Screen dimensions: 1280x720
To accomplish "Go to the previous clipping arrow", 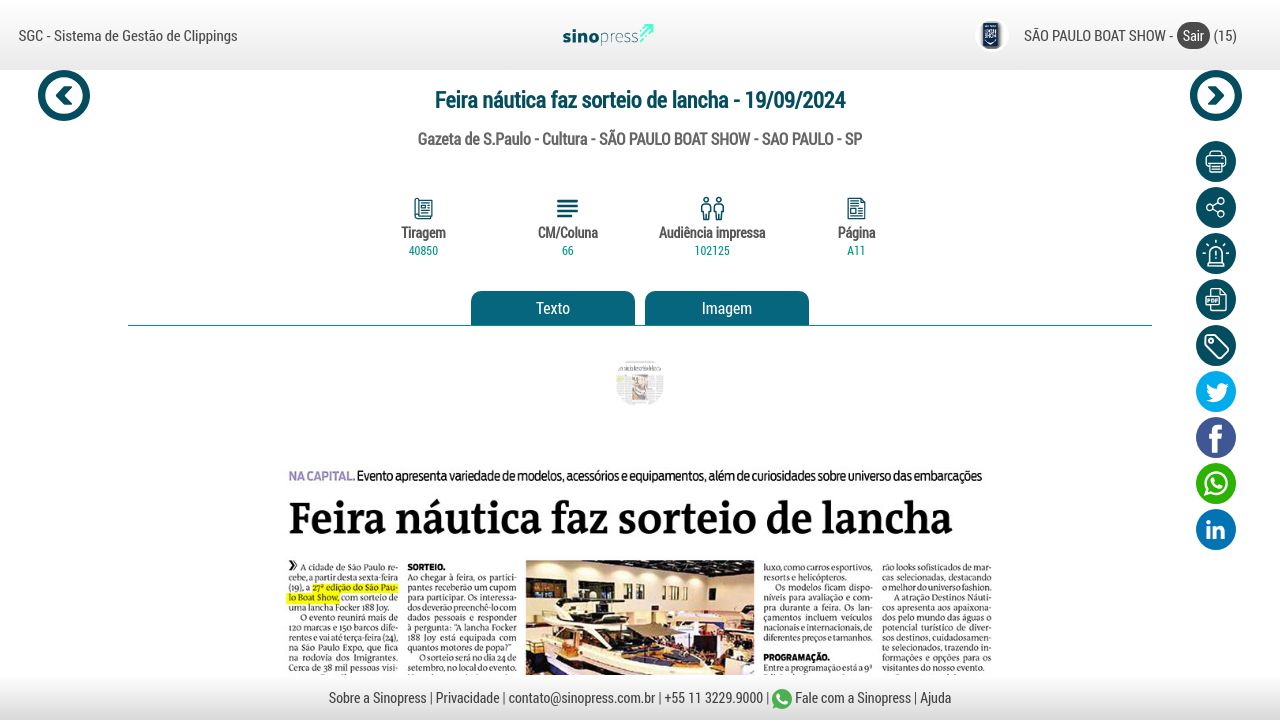I will [64, 96].
